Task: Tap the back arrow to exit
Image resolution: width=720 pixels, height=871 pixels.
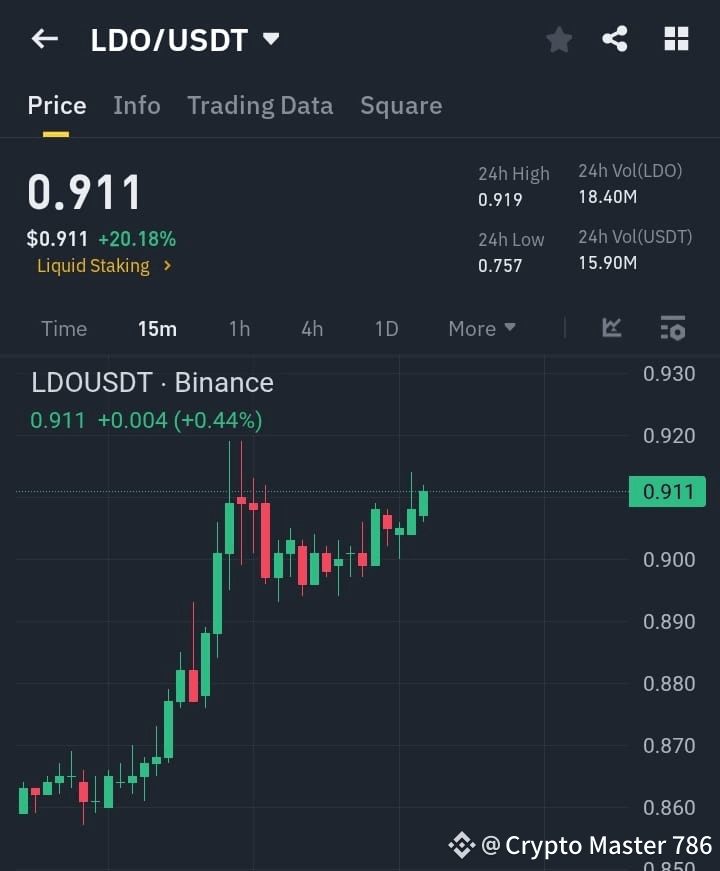Action: click(x=43, y=39)
